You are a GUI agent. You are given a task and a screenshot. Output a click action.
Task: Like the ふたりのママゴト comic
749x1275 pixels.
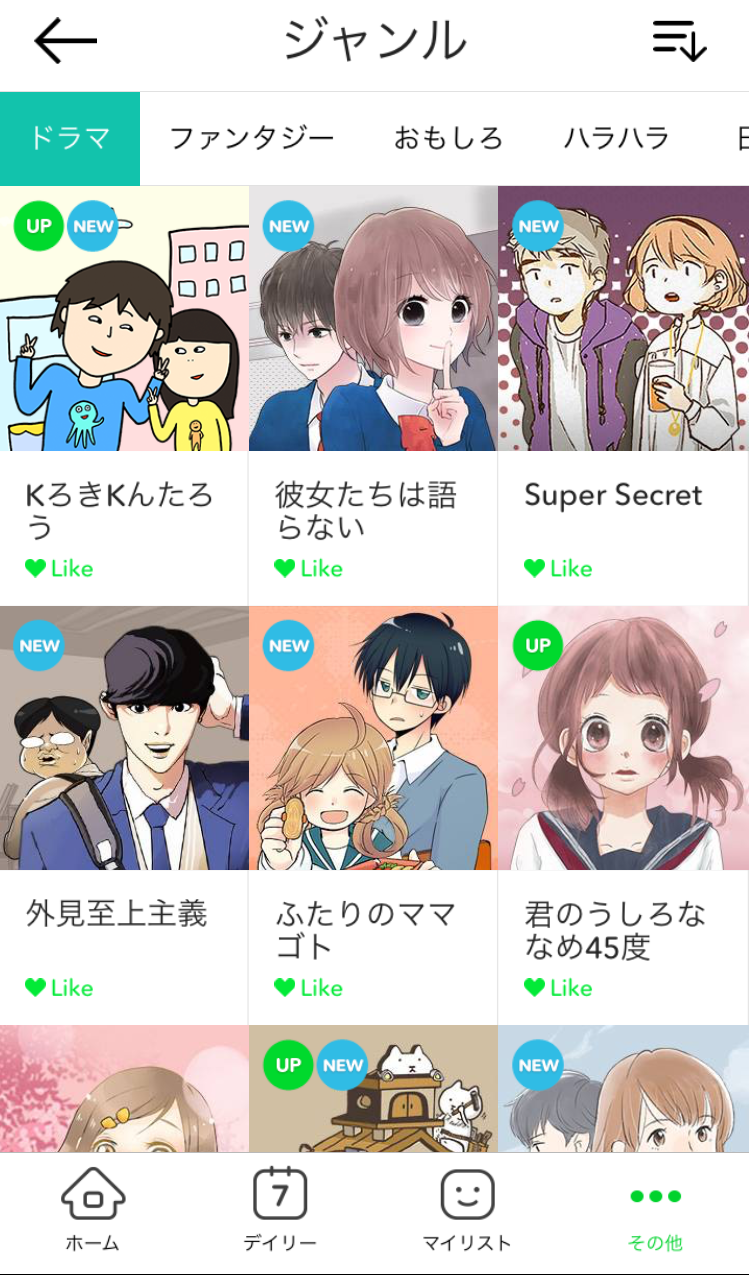pyautogui.click(x=308, y=987)
